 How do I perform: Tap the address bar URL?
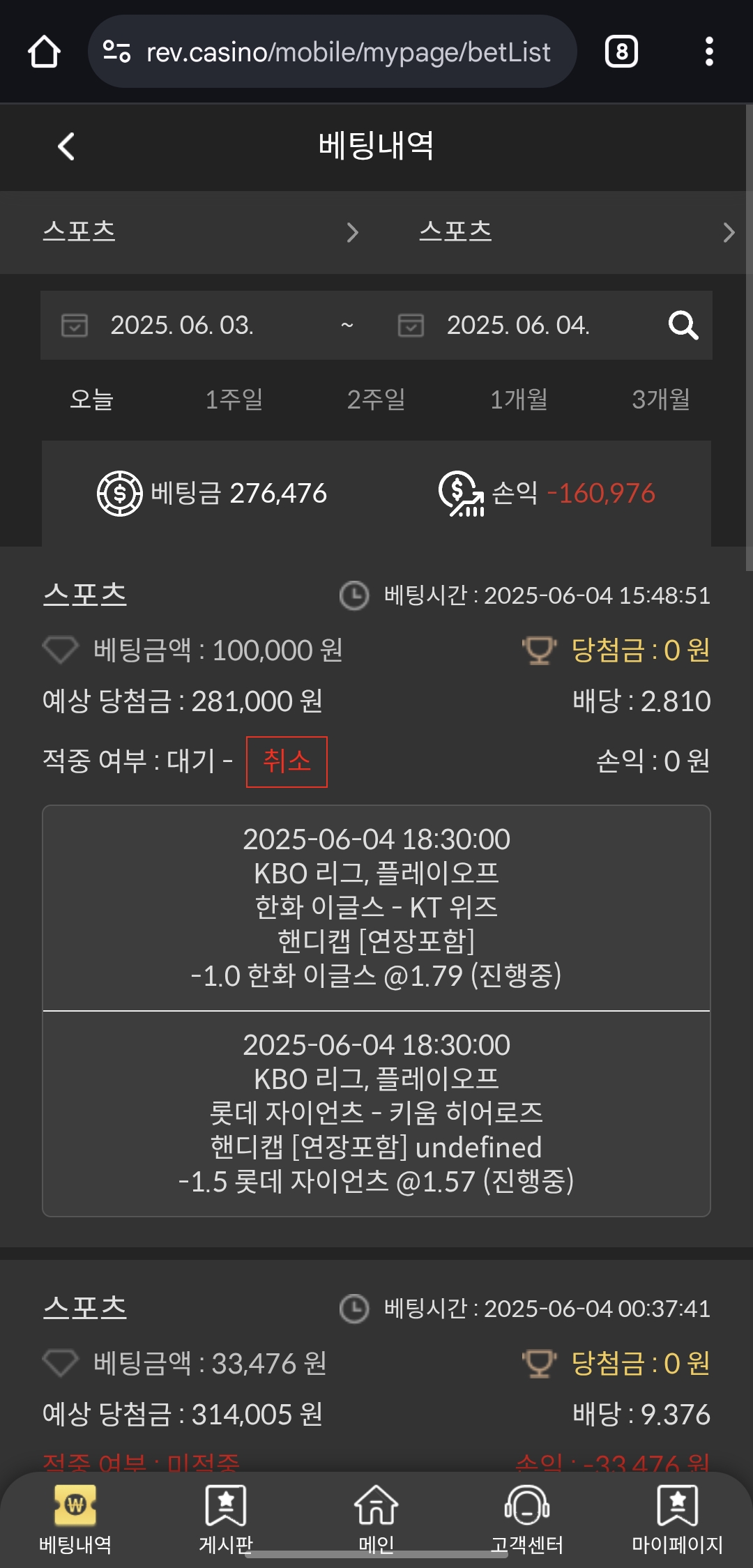click(x=347, y=52)
